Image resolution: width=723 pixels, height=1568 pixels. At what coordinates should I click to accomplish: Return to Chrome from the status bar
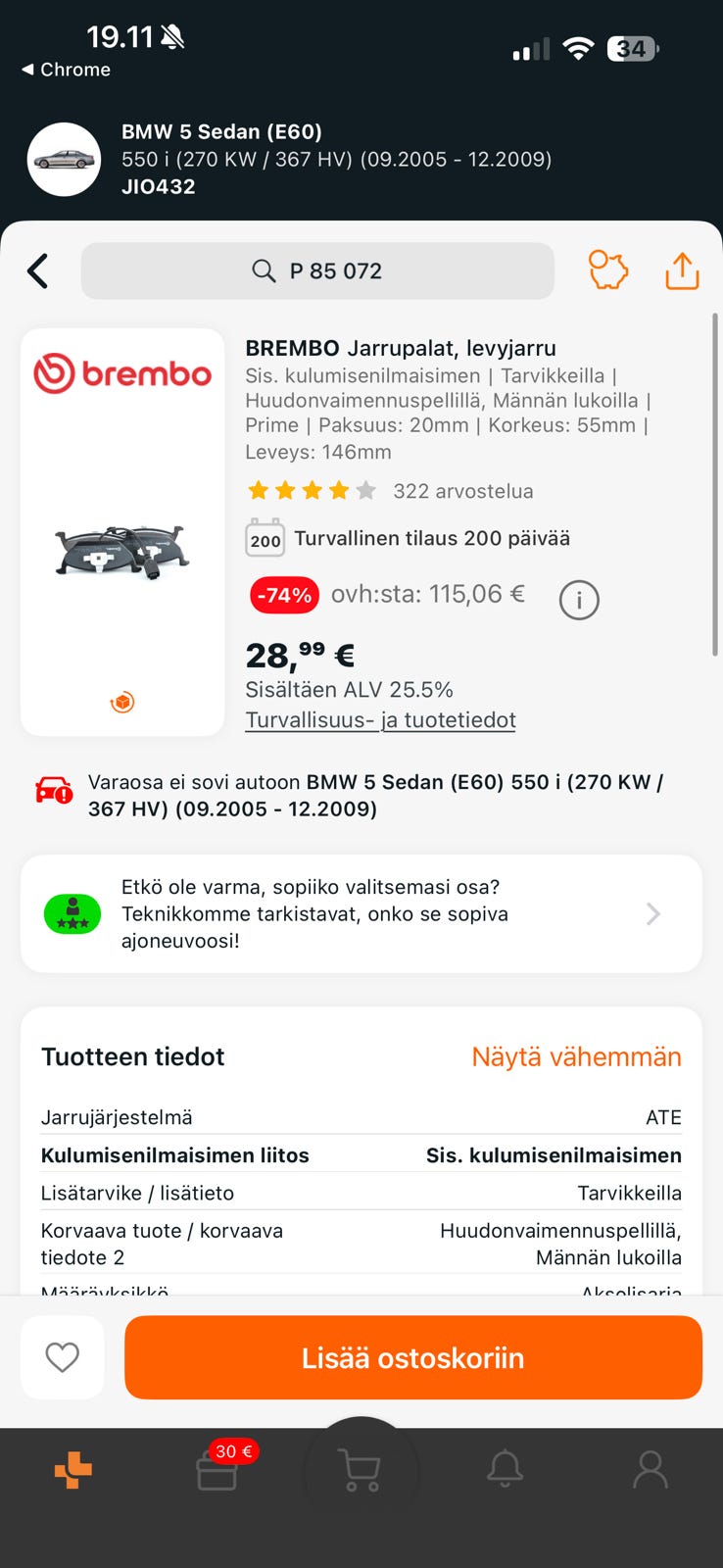point(65,70)
